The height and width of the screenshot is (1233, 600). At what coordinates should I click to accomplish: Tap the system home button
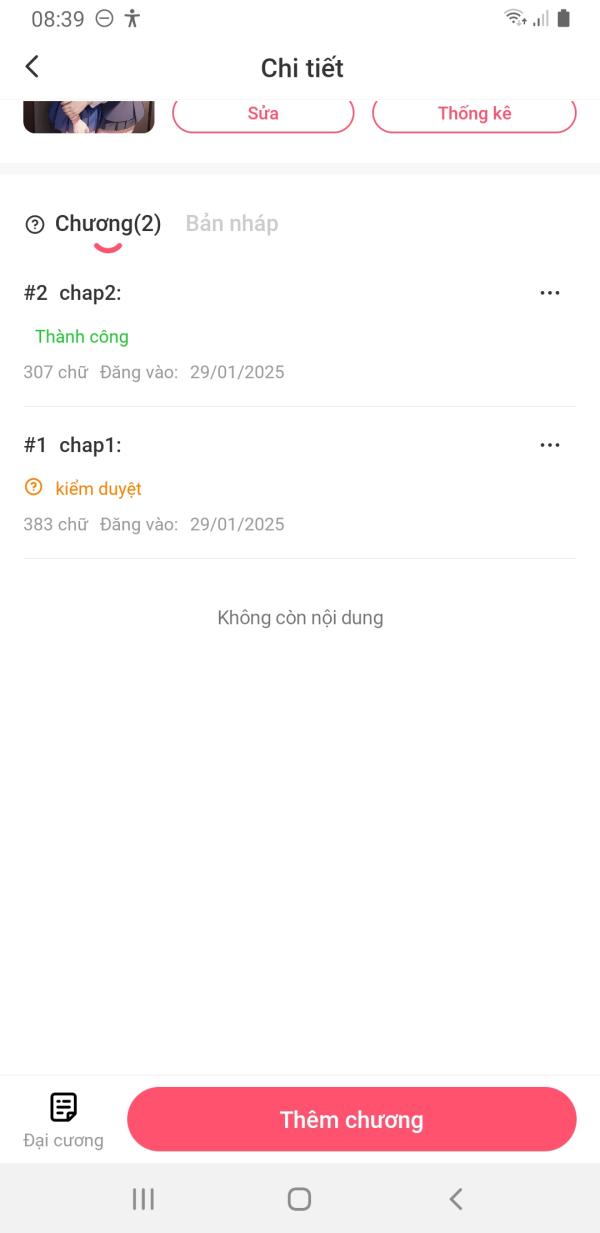(299, 1199)
